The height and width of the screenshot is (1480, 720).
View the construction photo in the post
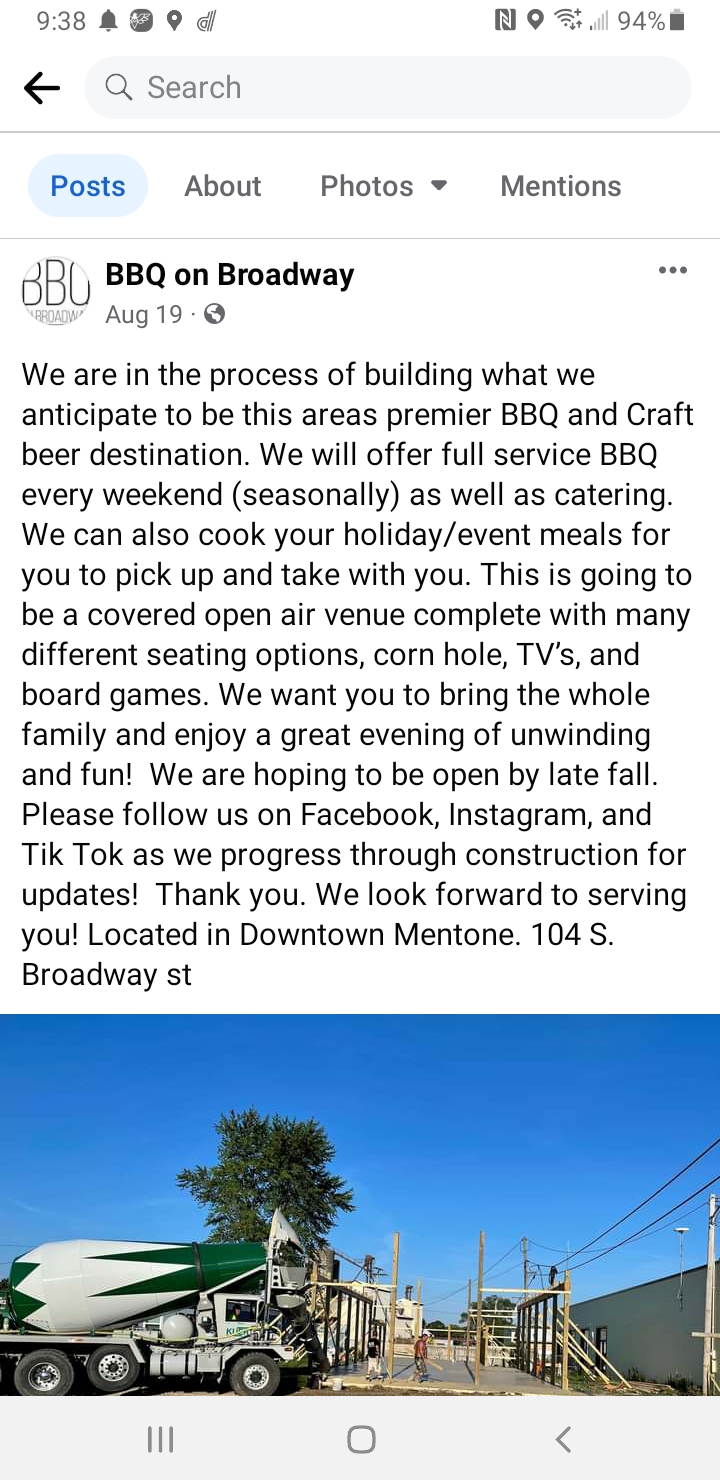[360, 1205]
